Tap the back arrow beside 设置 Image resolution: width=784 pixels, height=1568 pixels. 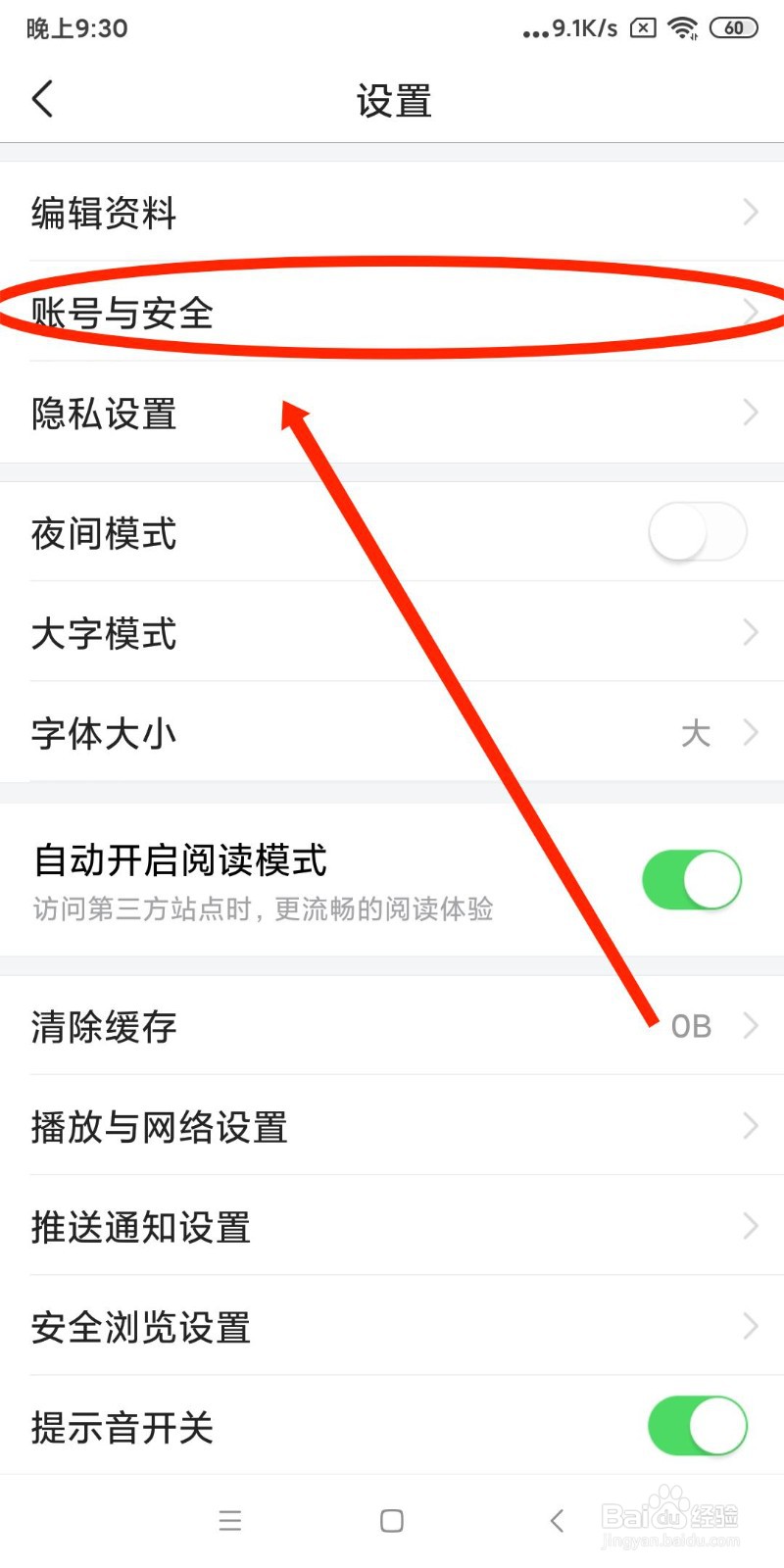coord(41,98)
